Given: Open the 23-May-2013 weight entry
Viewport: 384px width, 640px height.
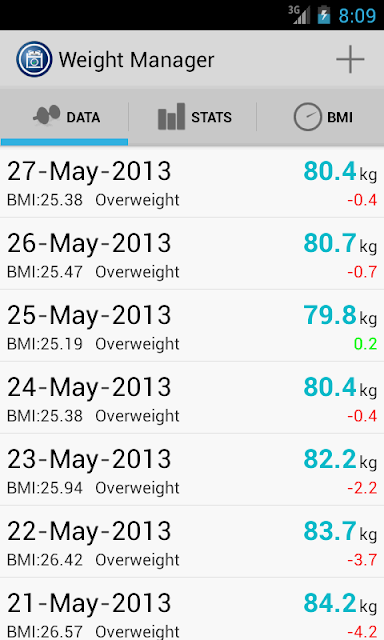Looking at the screenshot, I should pos(192,469).
